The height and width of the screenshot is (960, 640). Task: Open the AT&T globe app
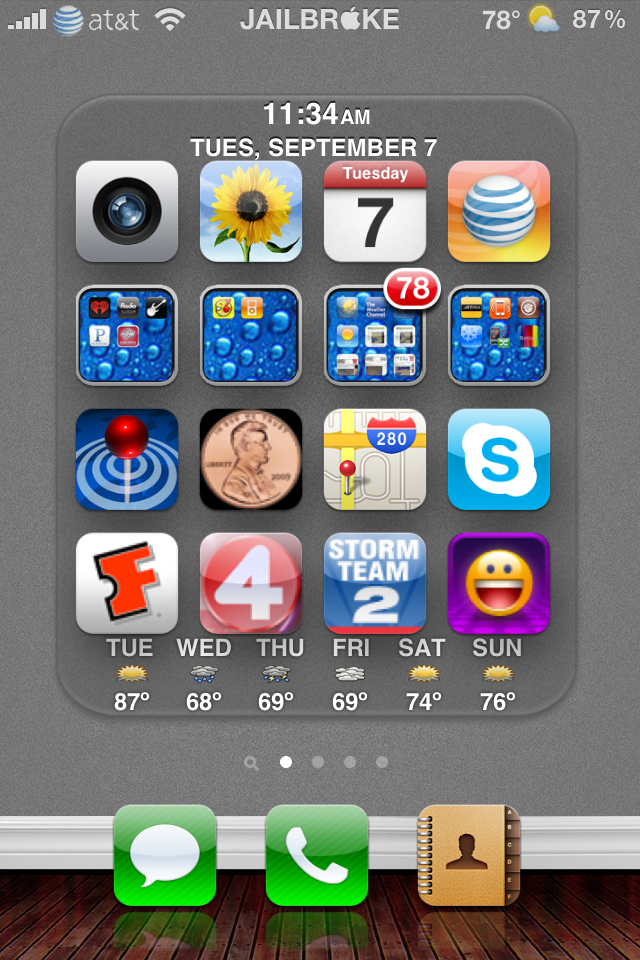point(499,211)
